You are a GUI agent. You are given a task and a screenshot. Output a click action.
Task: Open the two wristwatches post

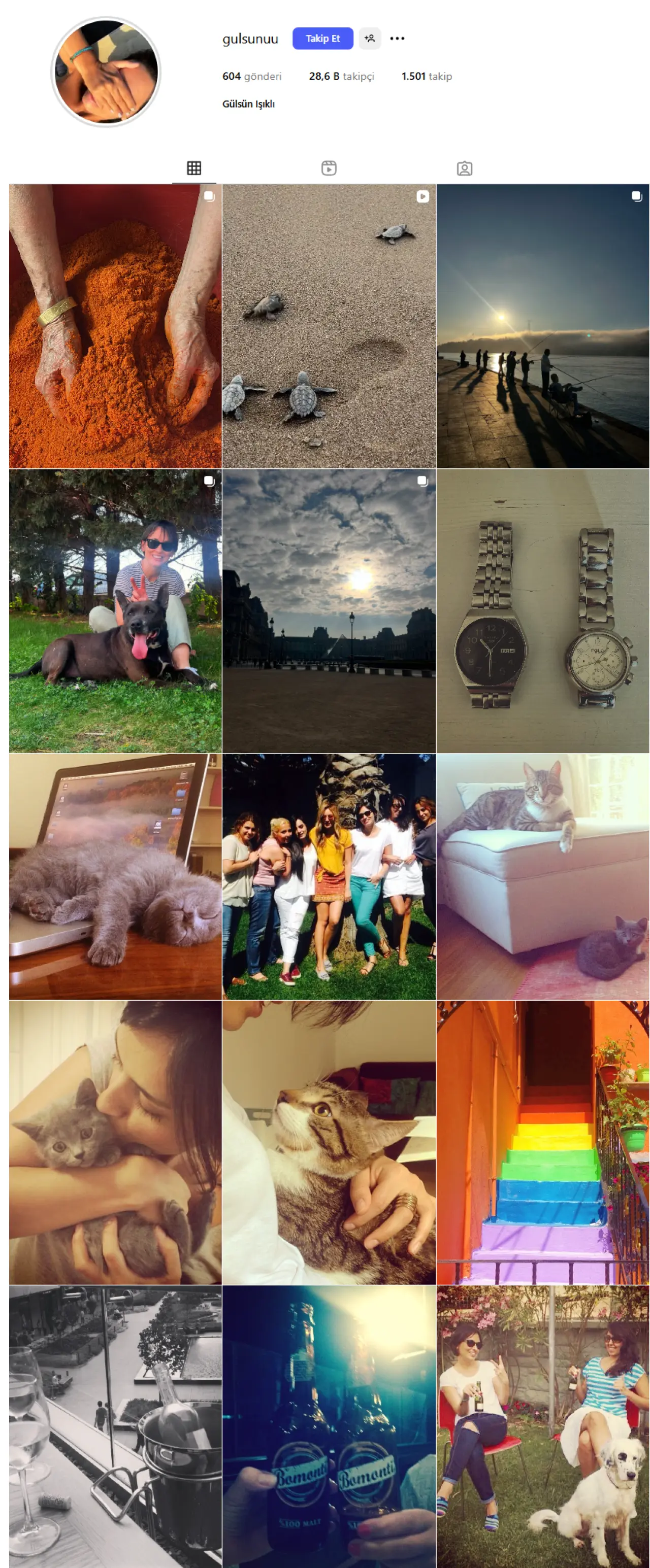coord(542,610)
